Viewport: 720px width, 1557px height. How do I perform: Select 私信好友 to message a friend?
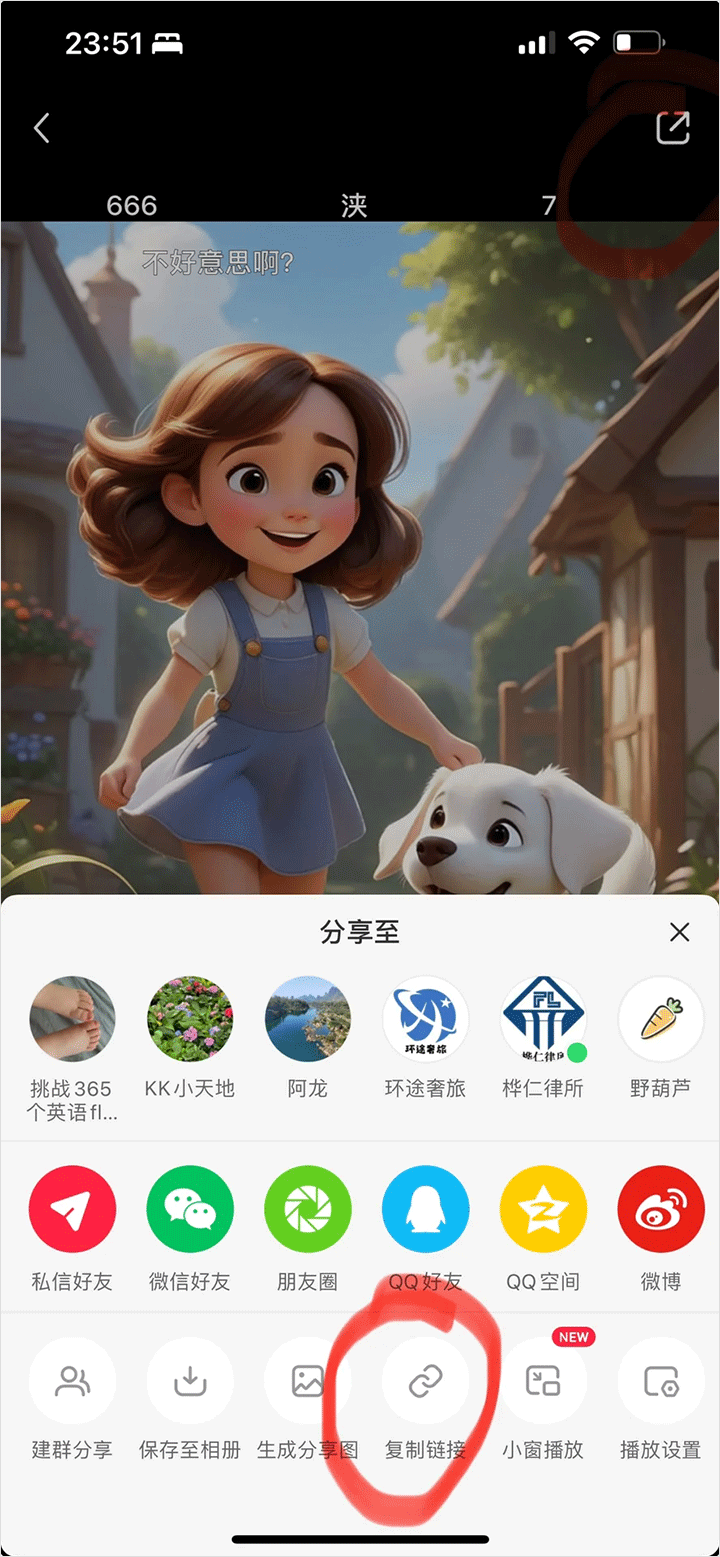coord(72,1209)
